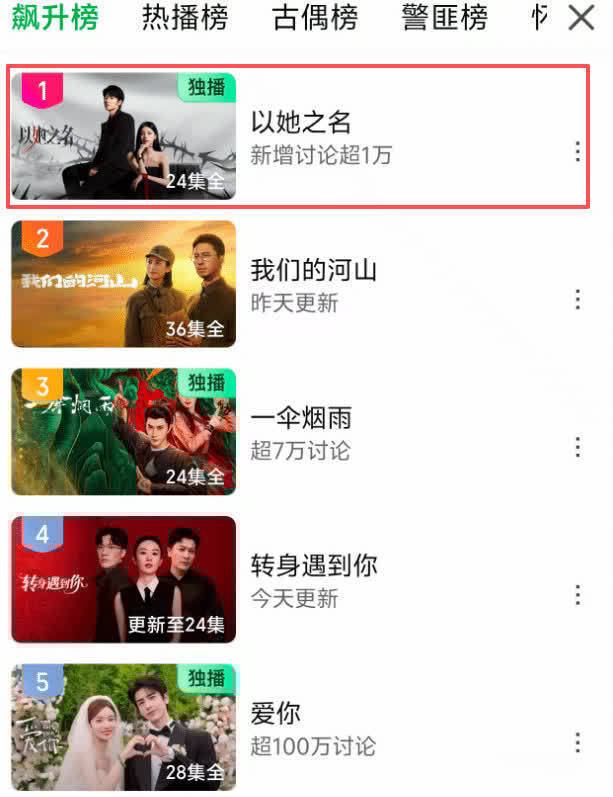This screenshot has height=797, width=613.
Task: Open the drama 一伞烟雨
Action: click(301, 419)
